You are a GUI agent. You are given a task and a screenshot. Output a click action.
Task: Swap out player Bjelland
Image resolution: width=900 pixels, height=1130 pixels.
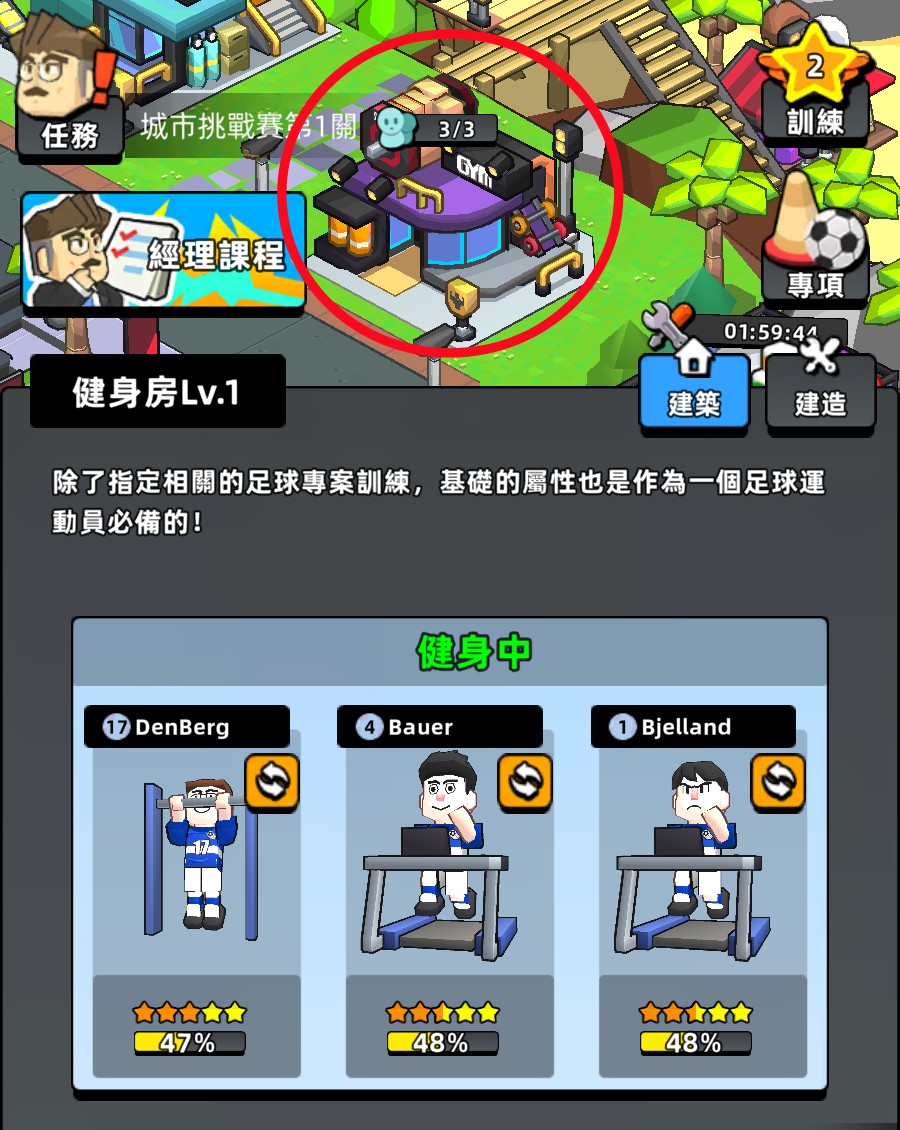click(778, 782)
